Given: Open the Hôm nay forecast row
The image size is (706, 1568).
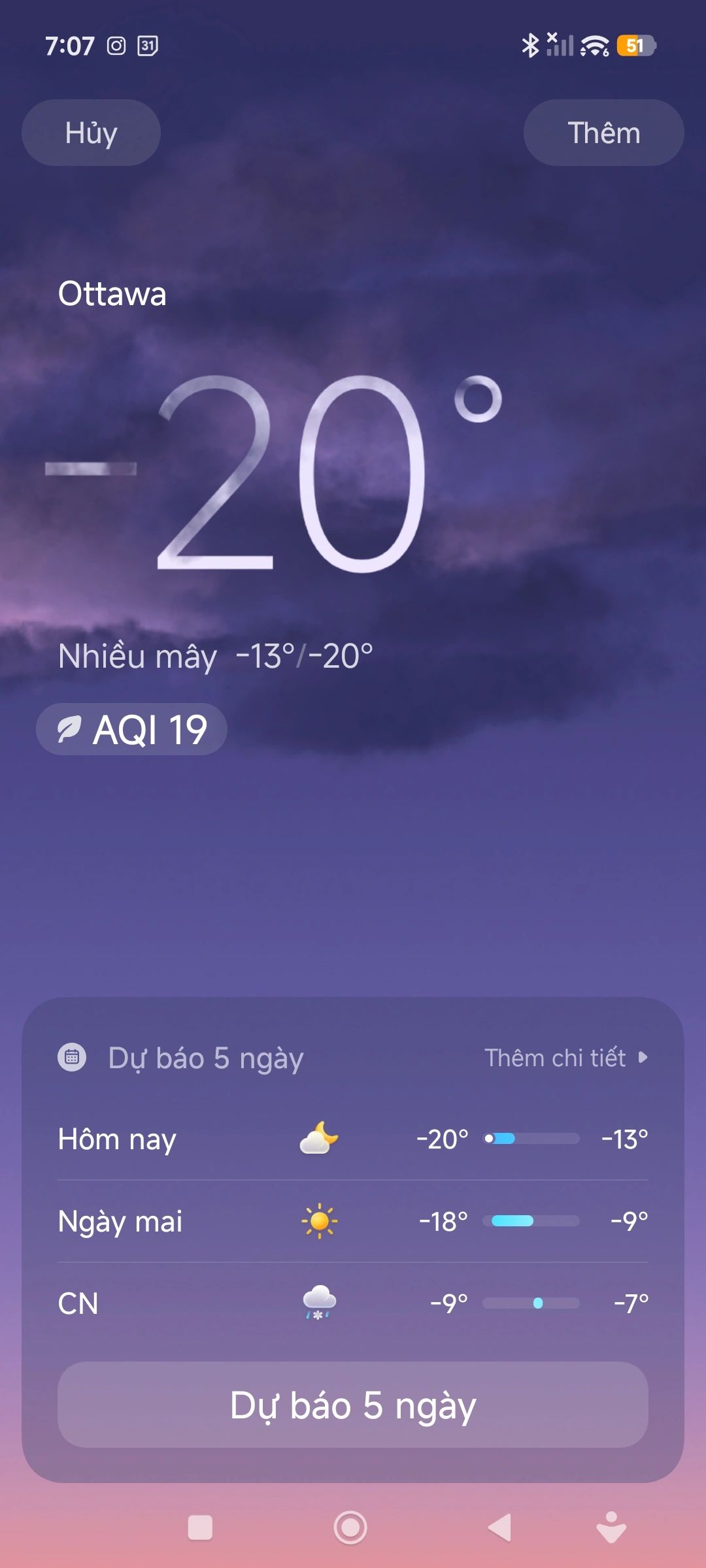Looking at the screenshot, I should 353,1139.
